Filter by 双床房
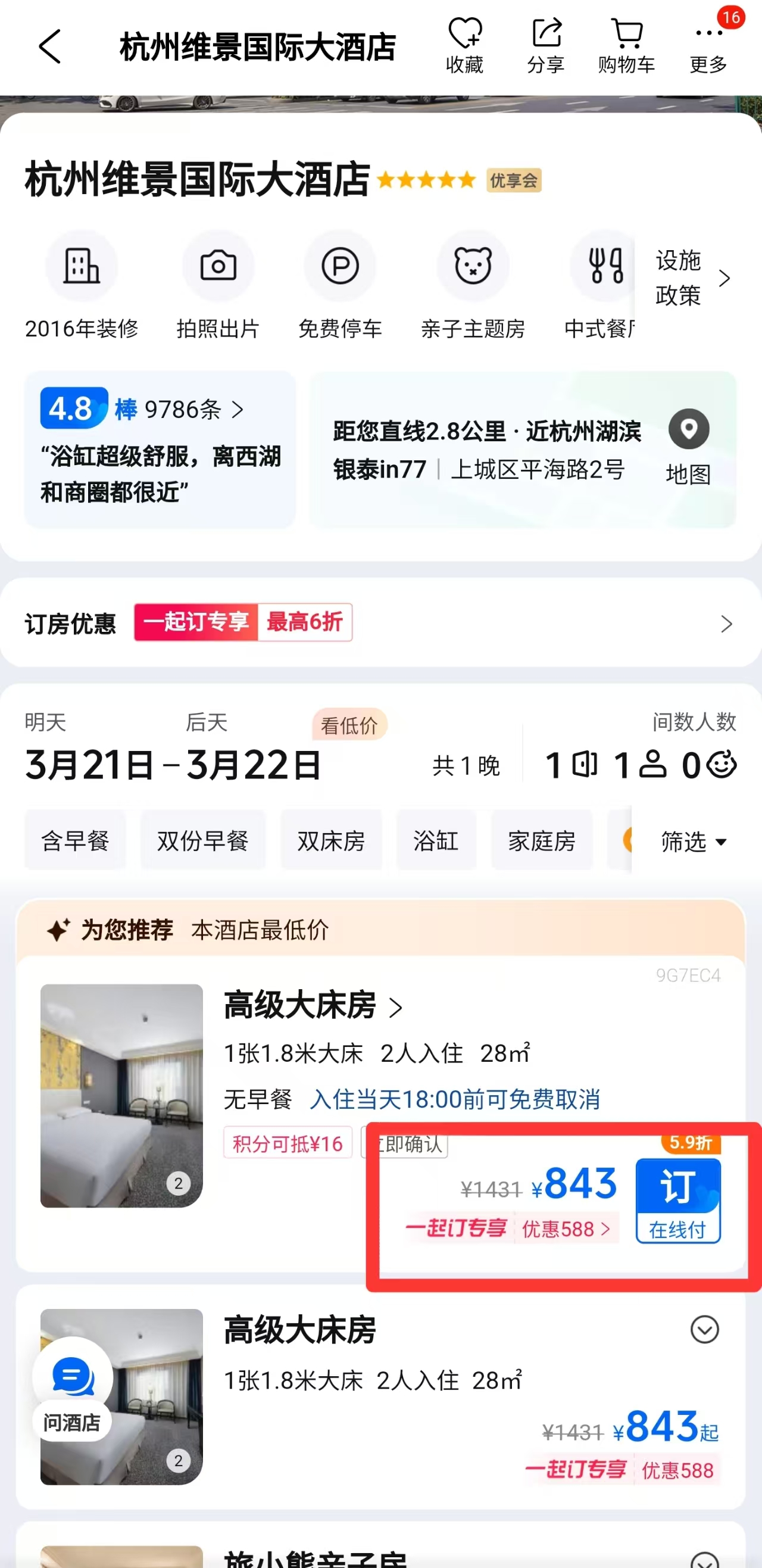Viewport: 762px width, 1568px height. pyautogui.click(x=331, y=841)
